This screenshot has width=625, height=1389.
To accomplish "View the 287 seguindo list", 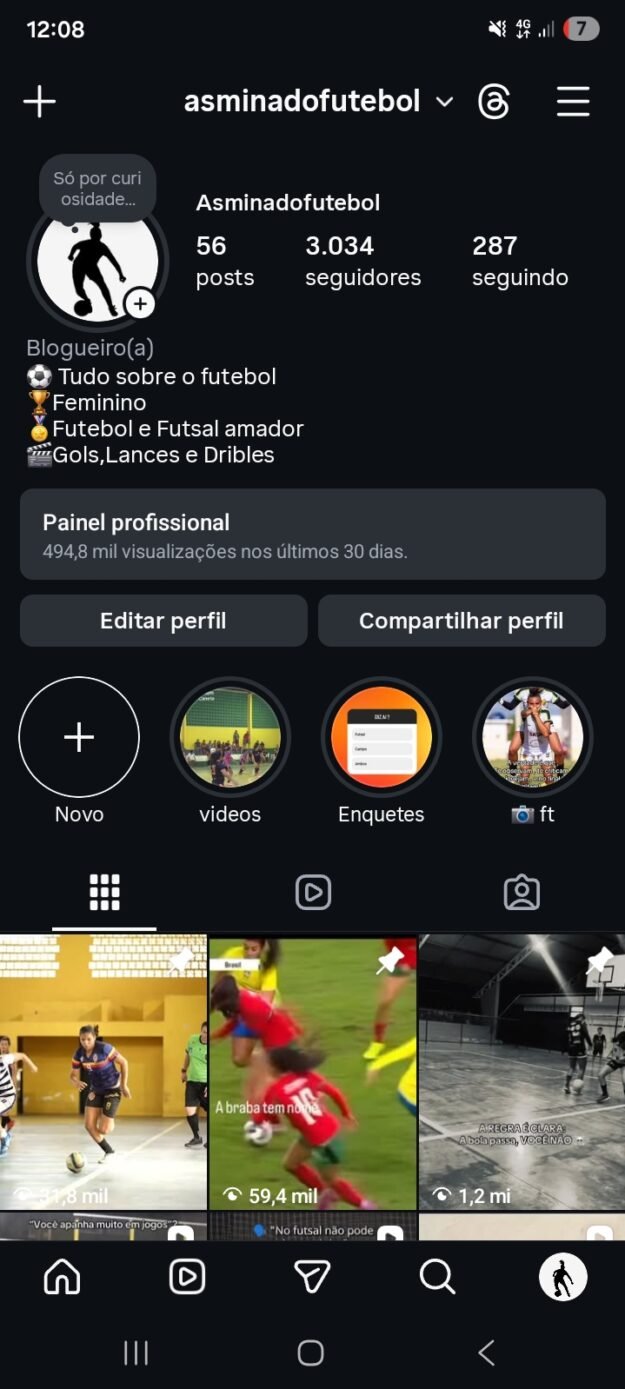I will pyautogui.click(x=520, y=260).
